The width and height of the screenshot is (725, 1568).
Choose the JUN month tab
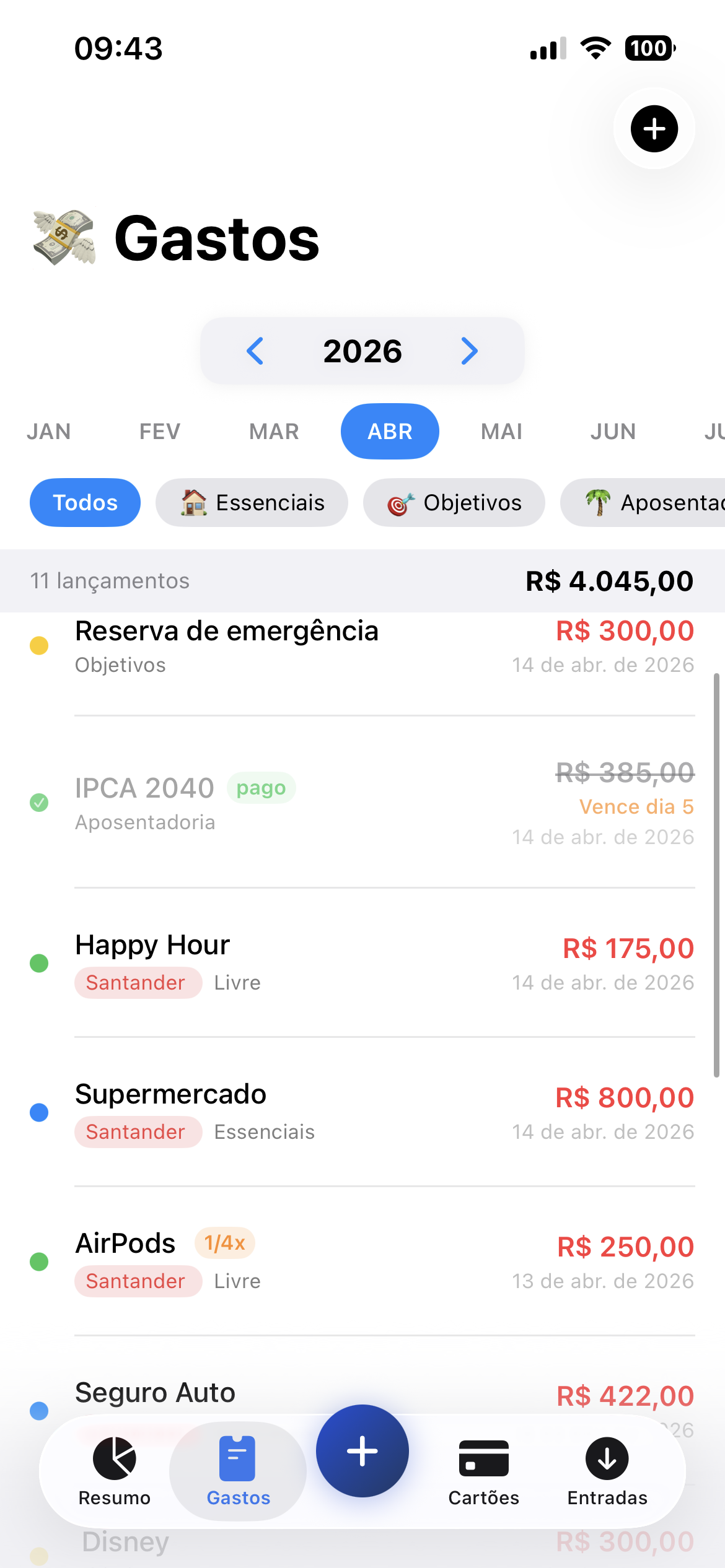(x=613, y=432)
